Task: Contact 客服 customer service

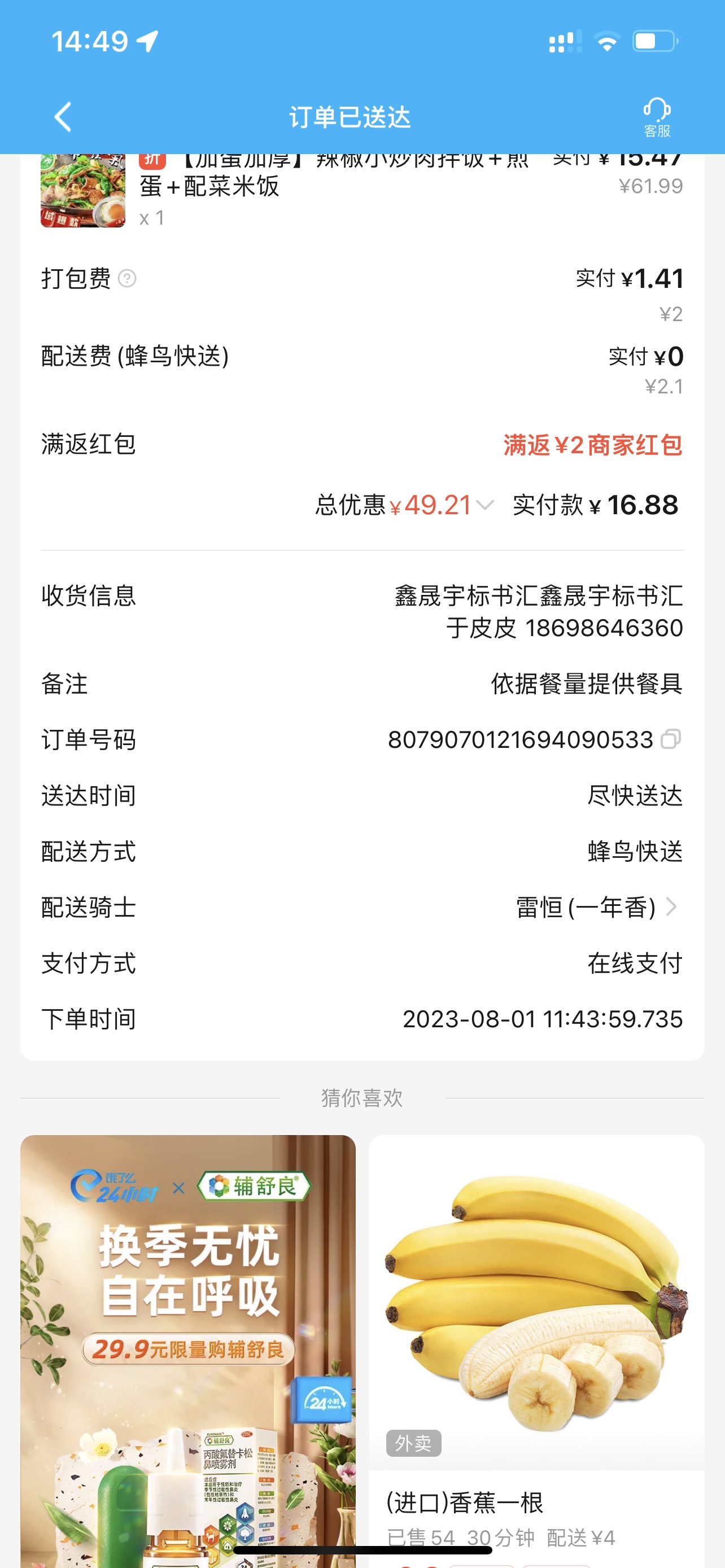Action: (x=656, y=117)
